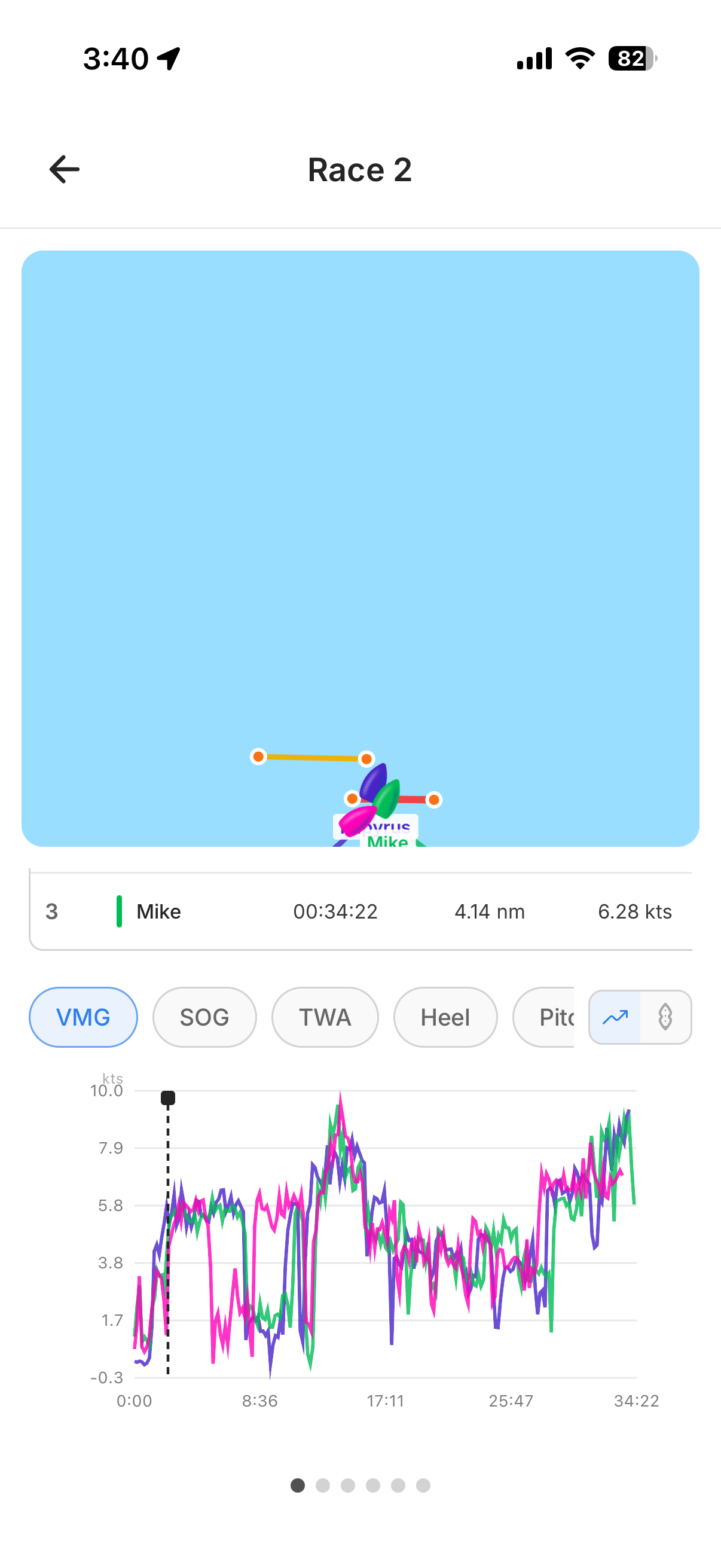
Task: Tap the left endpoint of the orange start line
Action: pos(258,756)
